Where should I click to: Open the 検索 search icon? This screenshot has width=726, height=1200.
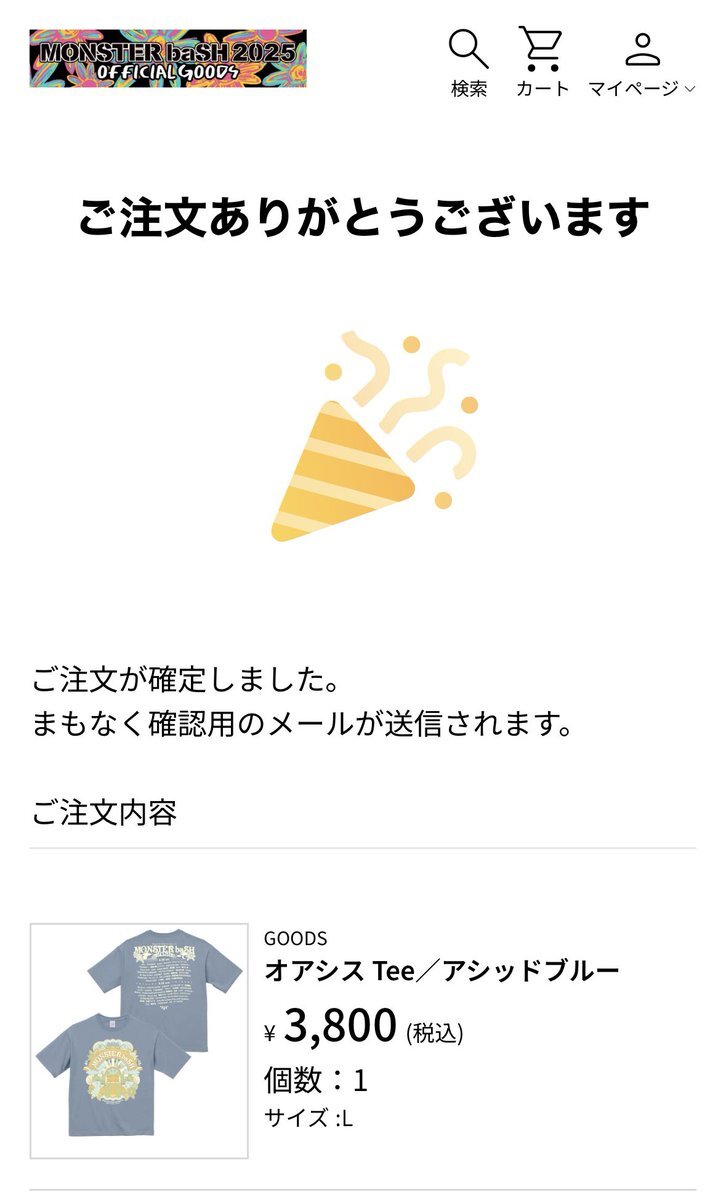(x=468, y=63)
